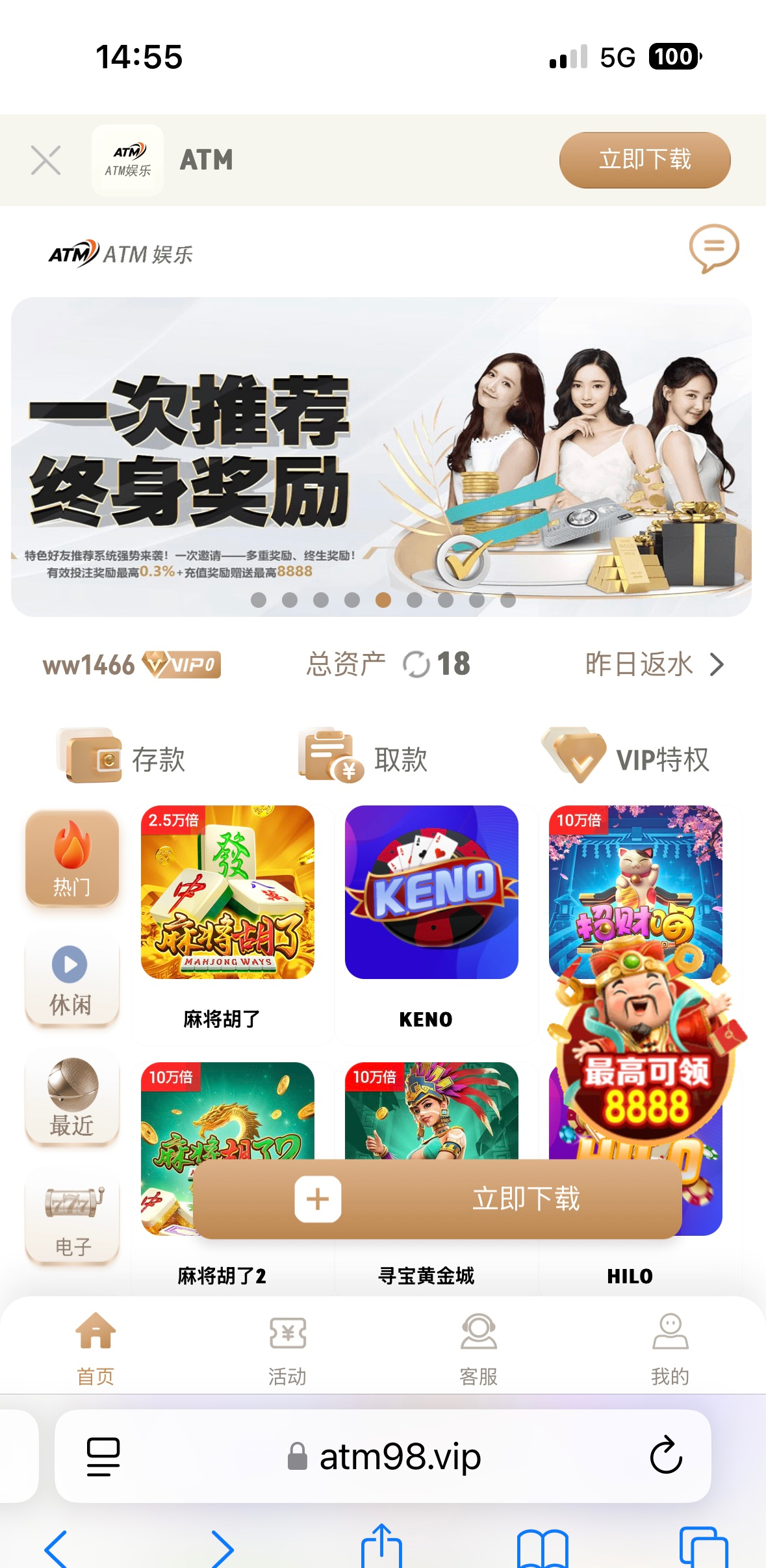View 昨日返水 rebate details
The height and width of the screenshot is (1568, 766).
pyautogui.click(x=654, y=664)
